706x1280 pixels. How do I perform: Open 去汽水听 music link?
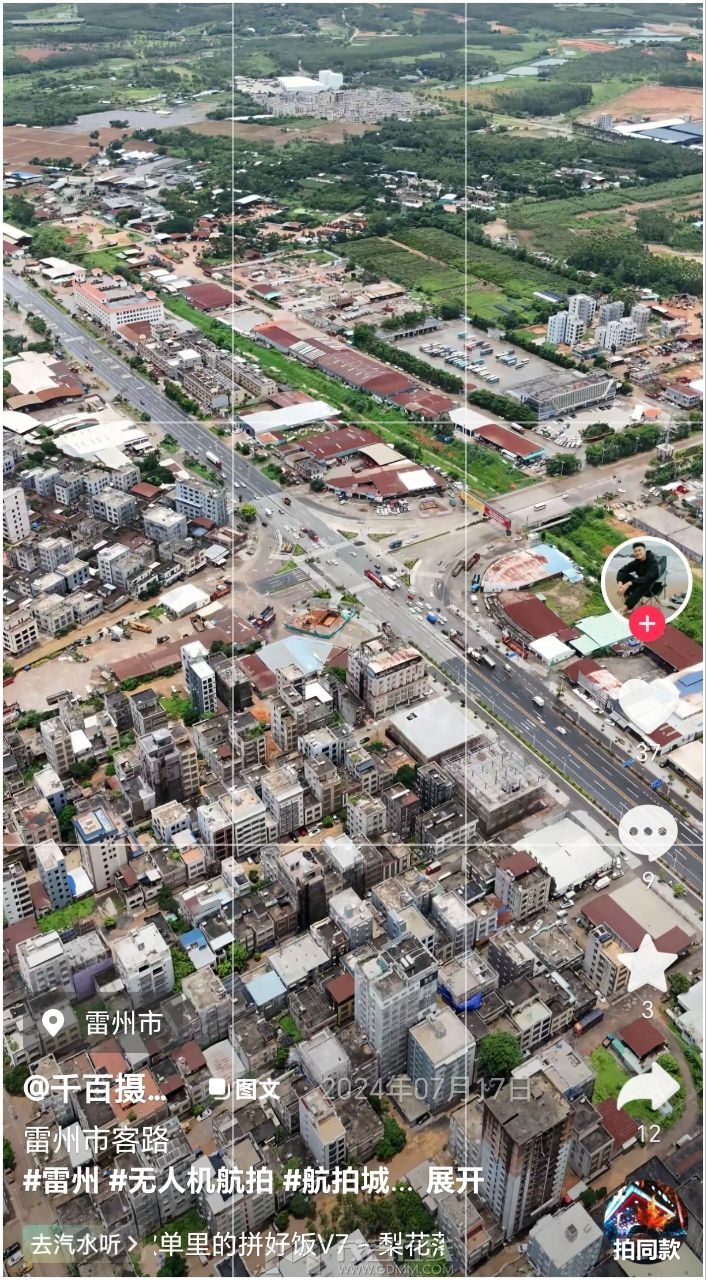(x=82, y=1245)
